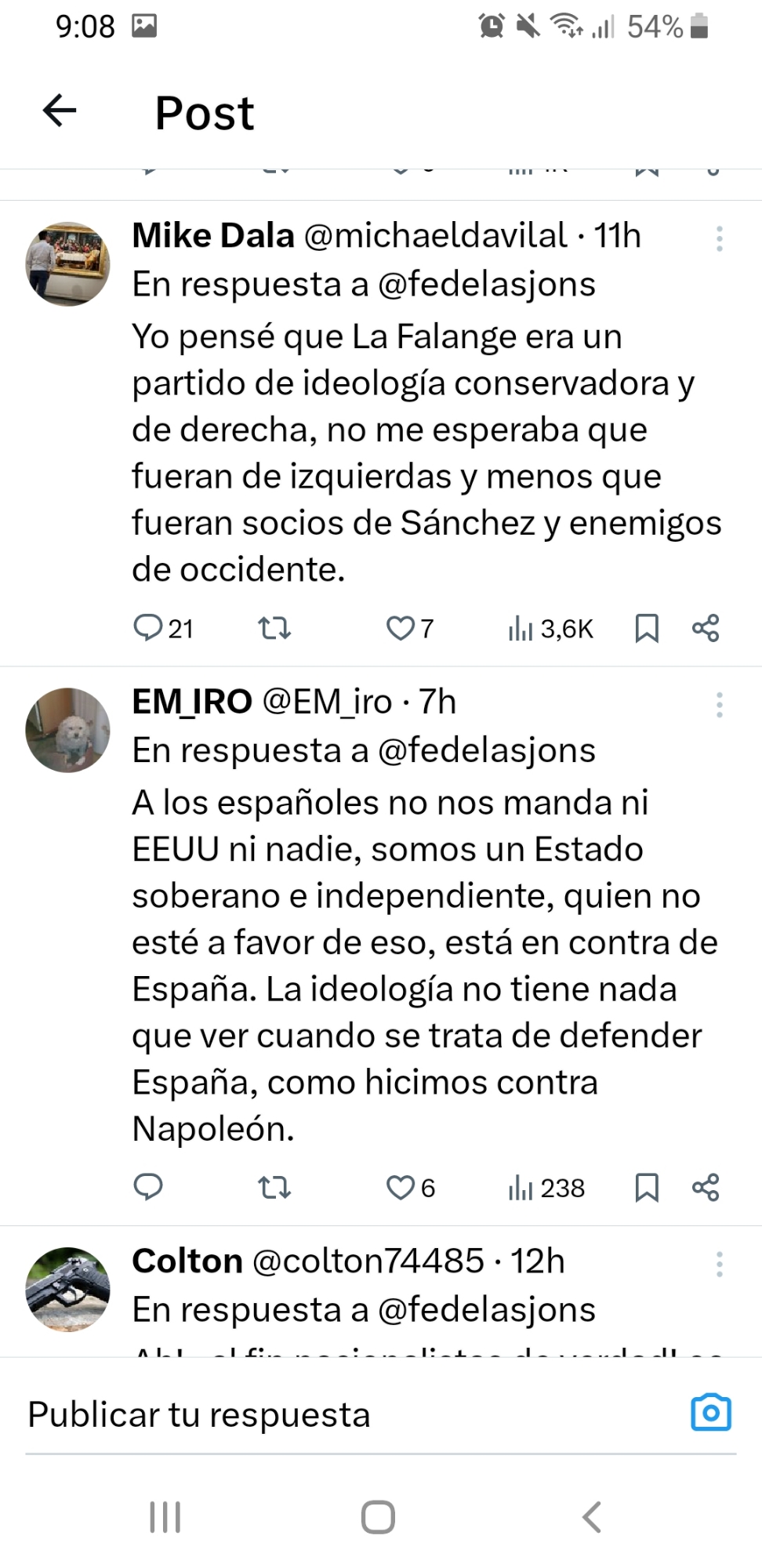Image resolution: width=762 pixels, height=1568 pixels.
Task: Share Mike Dala's reply
Action: pos(706,628)
